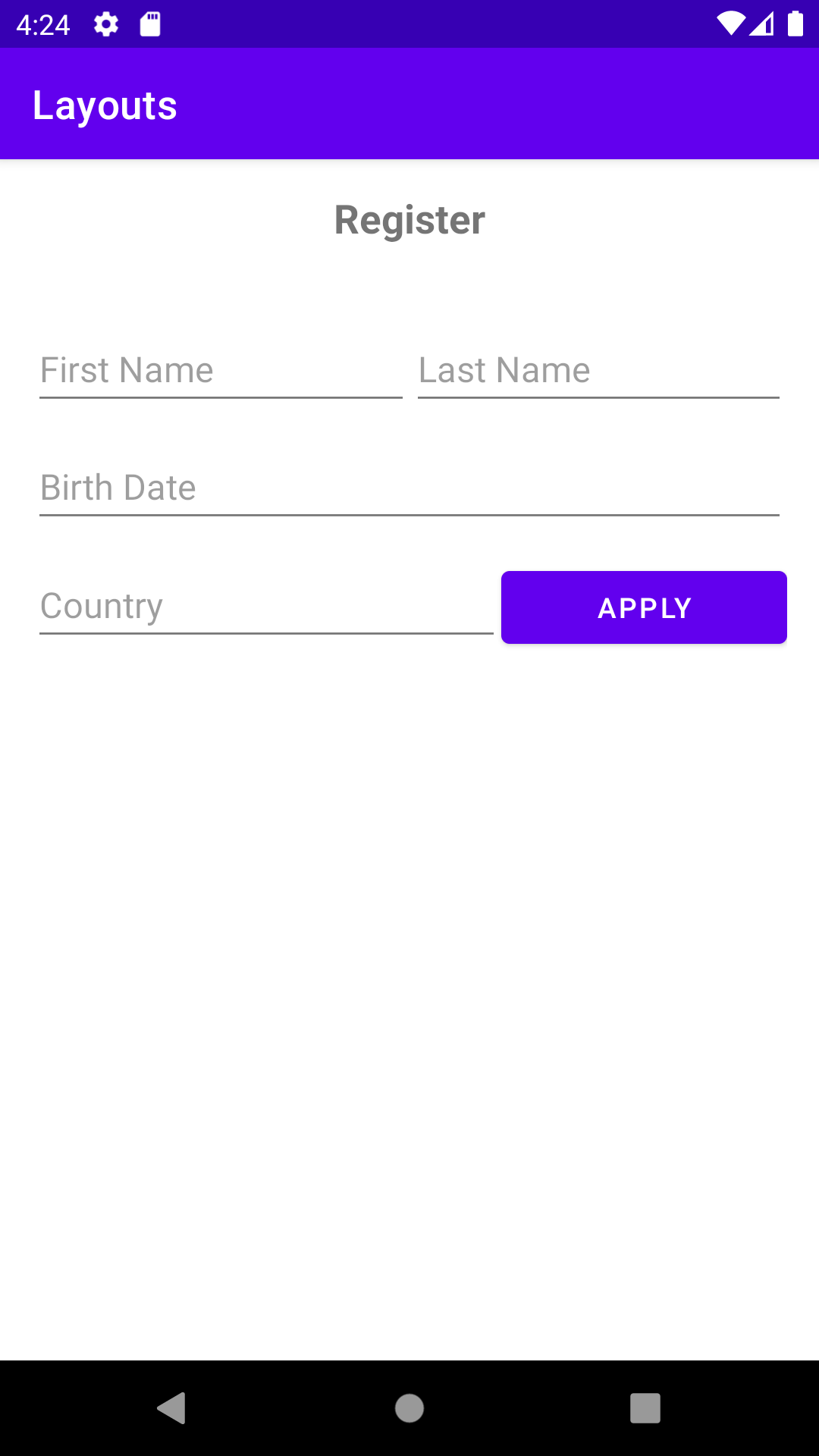819x1456 pixels.
Task: Tap the Birth Date placeholder text
Action: 118,488
